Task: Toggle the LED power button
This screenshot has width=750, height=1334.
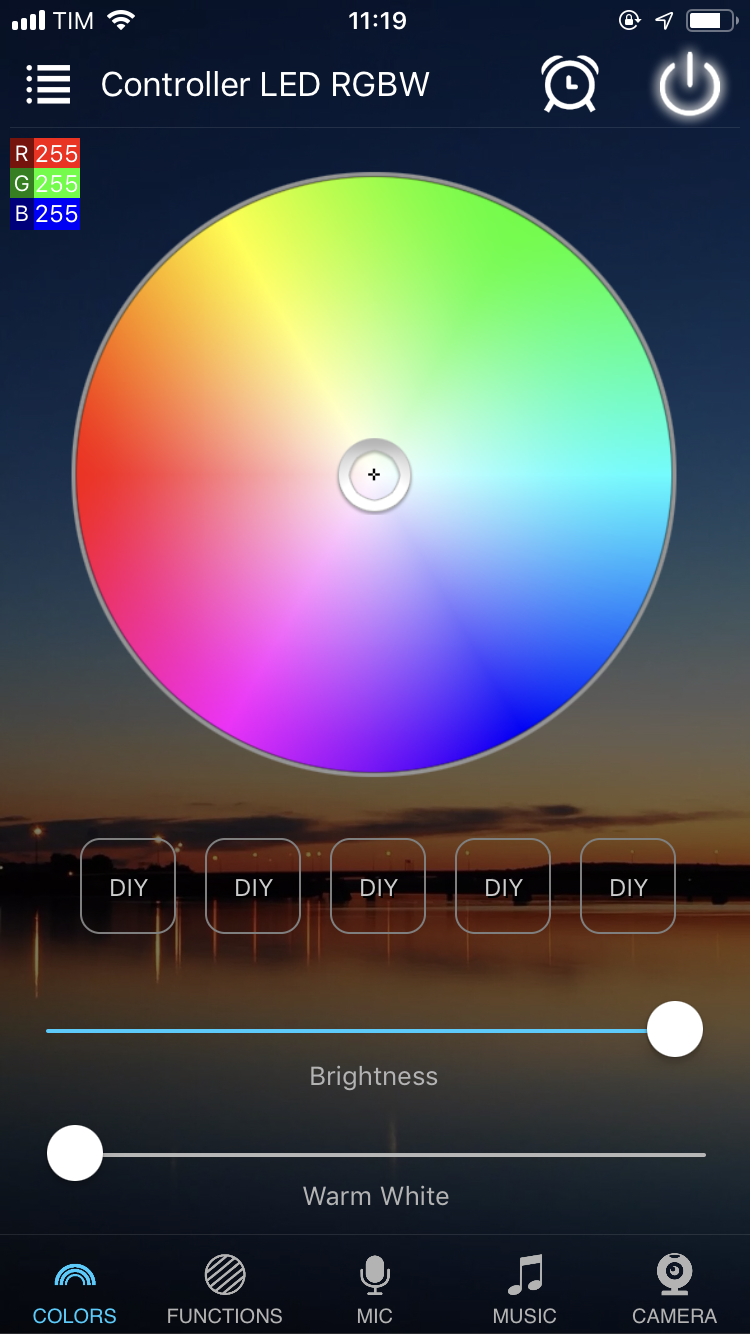Action: 689,86
